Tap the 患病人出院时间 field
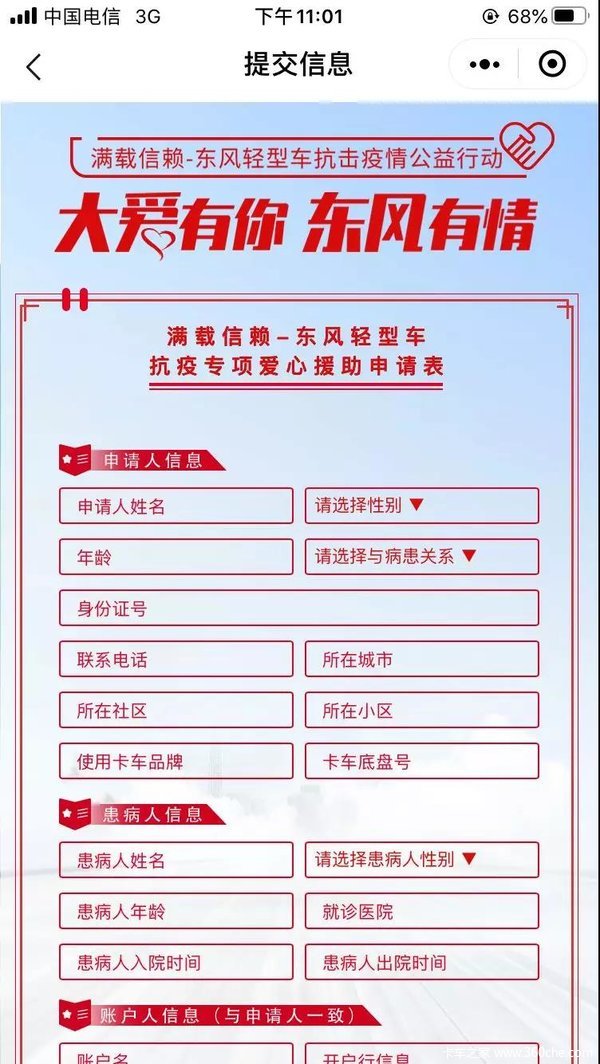 [x=421, y=962]
